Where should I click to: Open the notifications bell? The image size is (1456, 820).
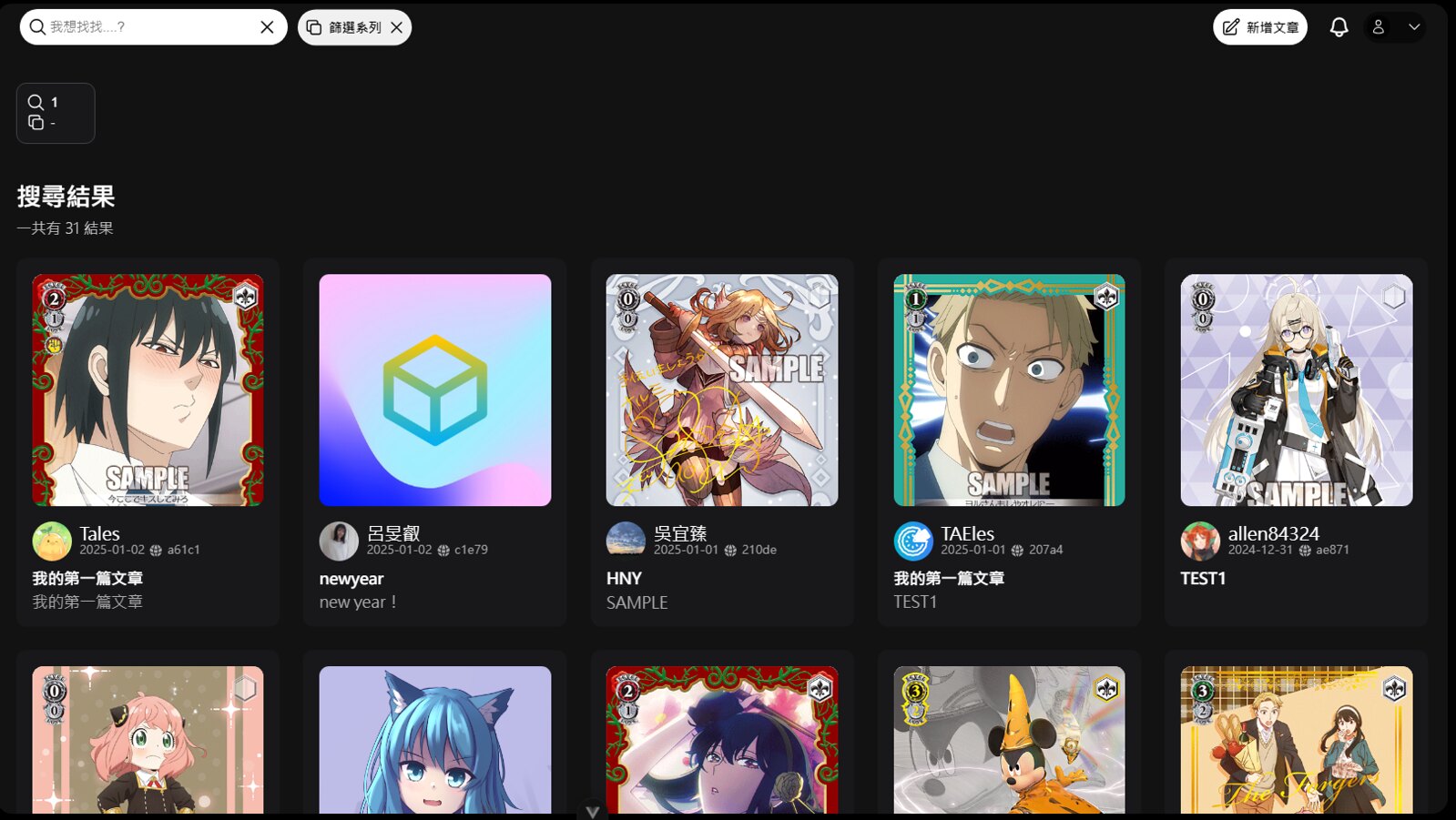tap(1339, 27)
